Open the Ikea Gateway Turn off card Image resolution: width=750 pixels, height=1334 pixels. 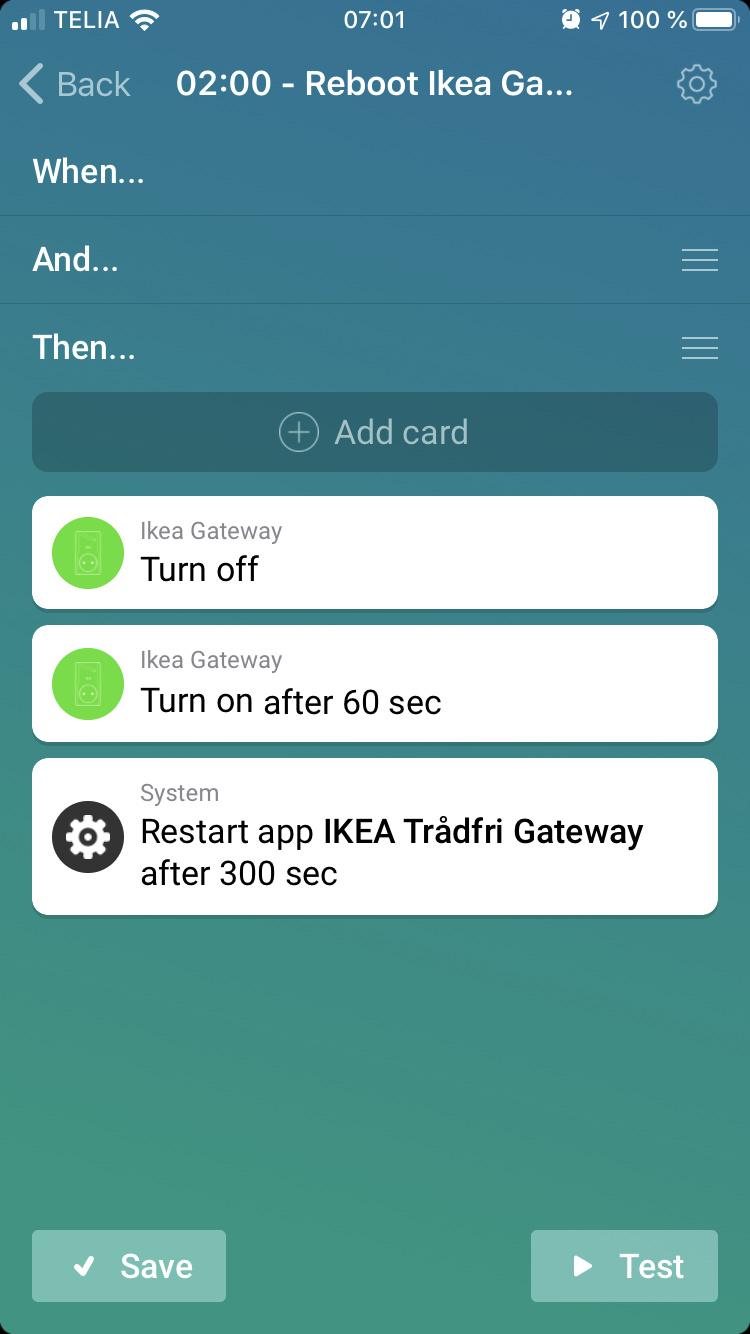(x=375, y=552)
